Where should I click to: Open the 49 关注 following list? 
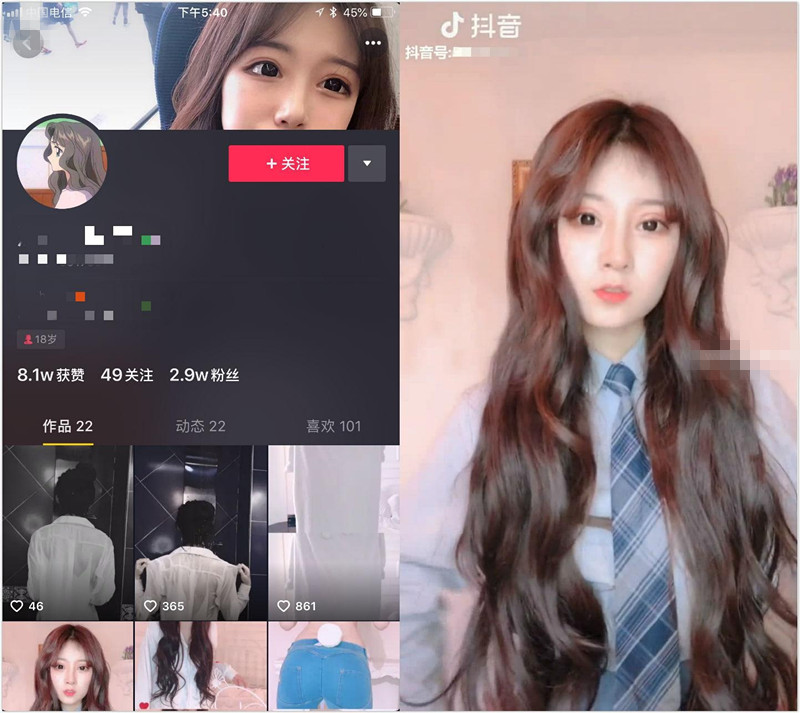click(x=127, y=376)
